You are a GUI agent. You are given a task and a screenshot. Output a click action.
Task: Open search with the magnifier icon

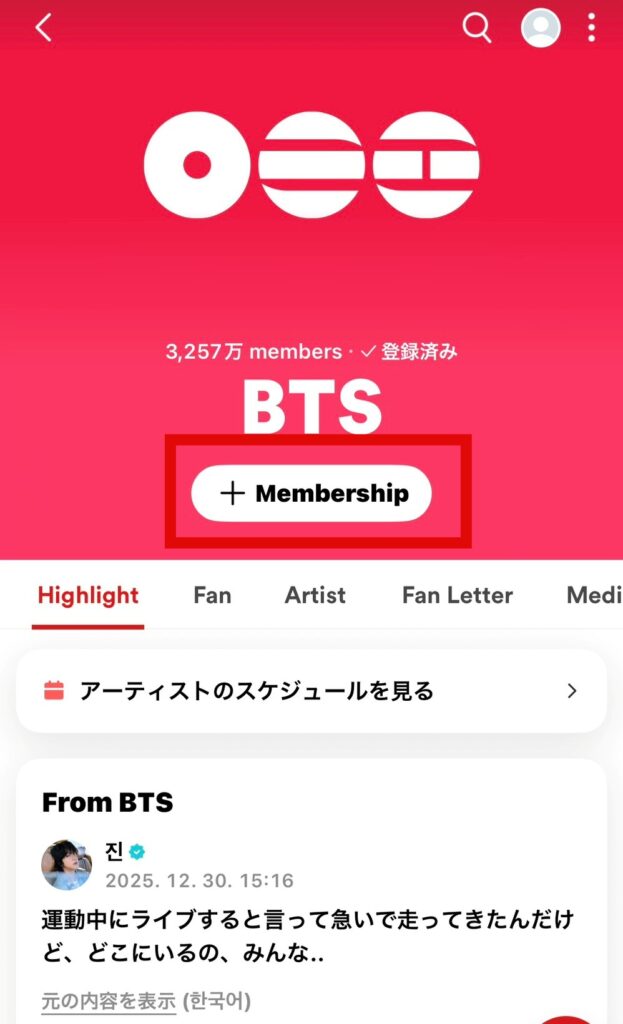477,28
